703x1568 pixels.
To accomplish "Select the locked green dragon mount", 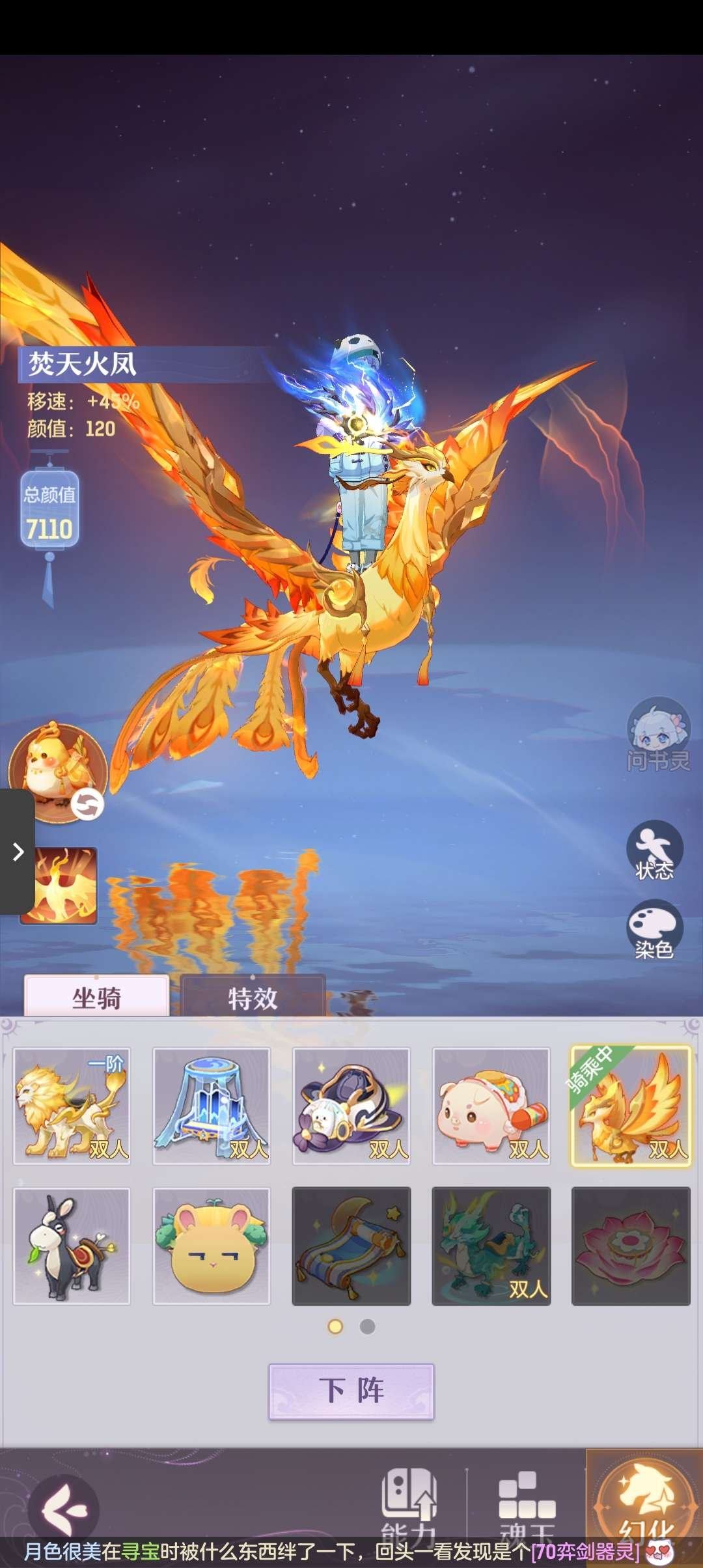I will pyautogui.click(x=491, y=1246).
